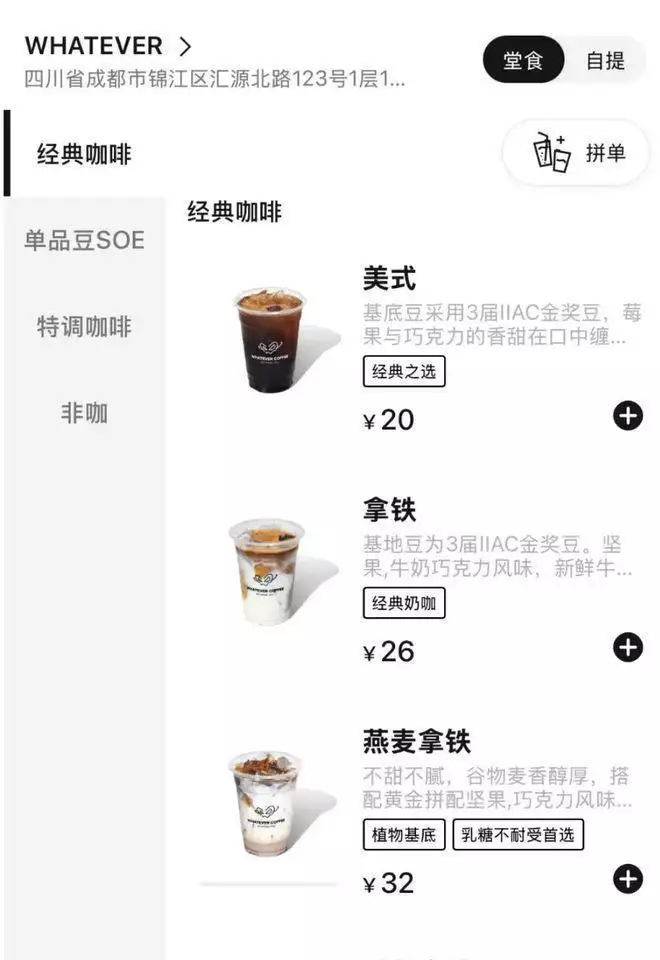Viewport: 660px width, 960px height.
Task: Switch to 单品豆SOE category
Action: click(84, 240)
